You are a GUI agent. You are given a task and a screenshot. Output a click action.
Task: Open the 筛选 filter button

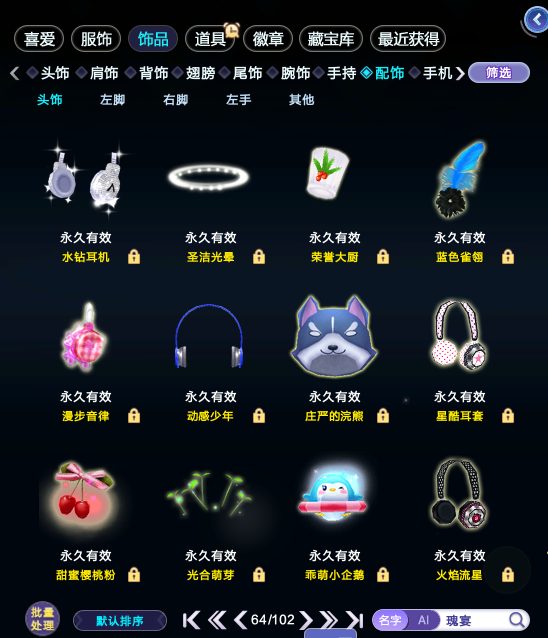499,73
